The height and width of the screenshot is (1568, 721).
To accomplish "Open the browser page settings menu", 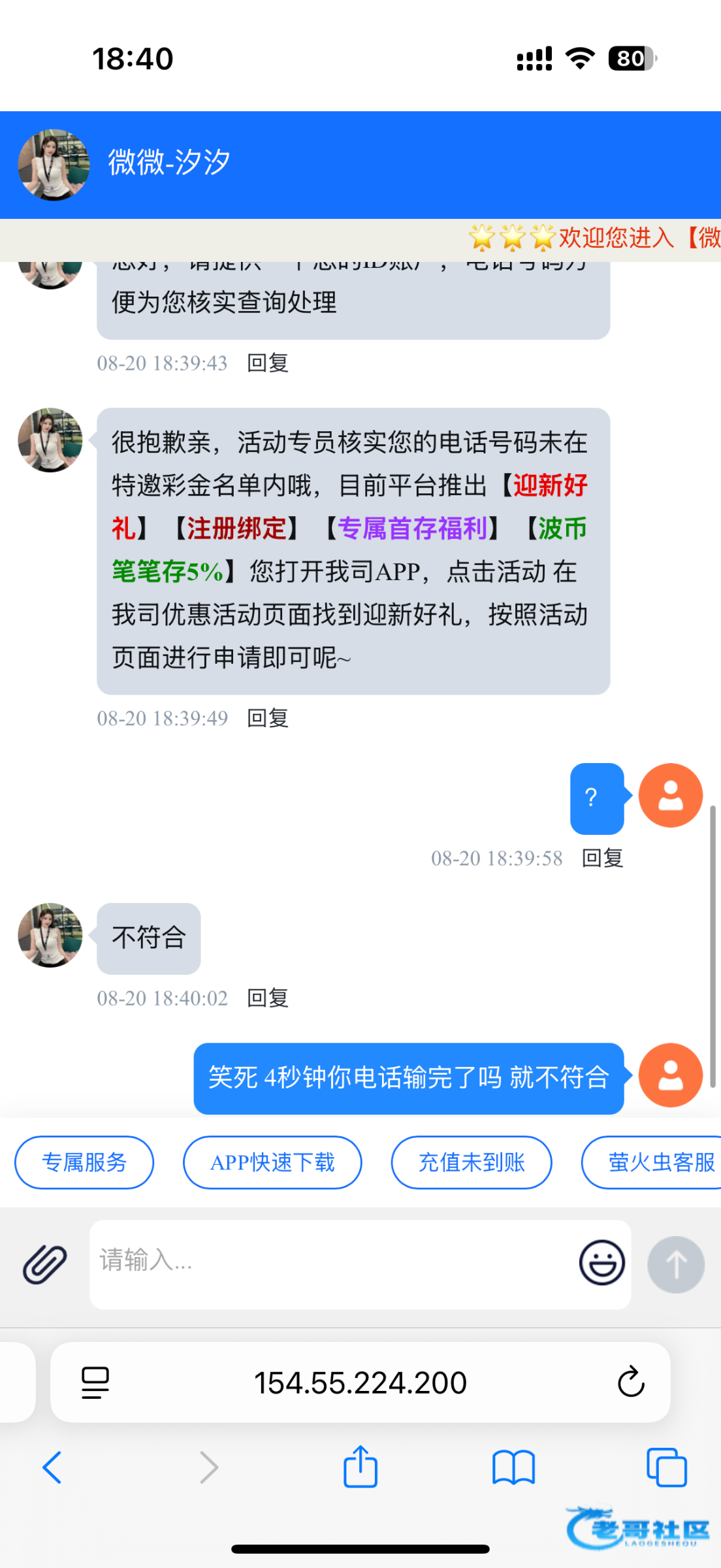I will pos(95,1382).
